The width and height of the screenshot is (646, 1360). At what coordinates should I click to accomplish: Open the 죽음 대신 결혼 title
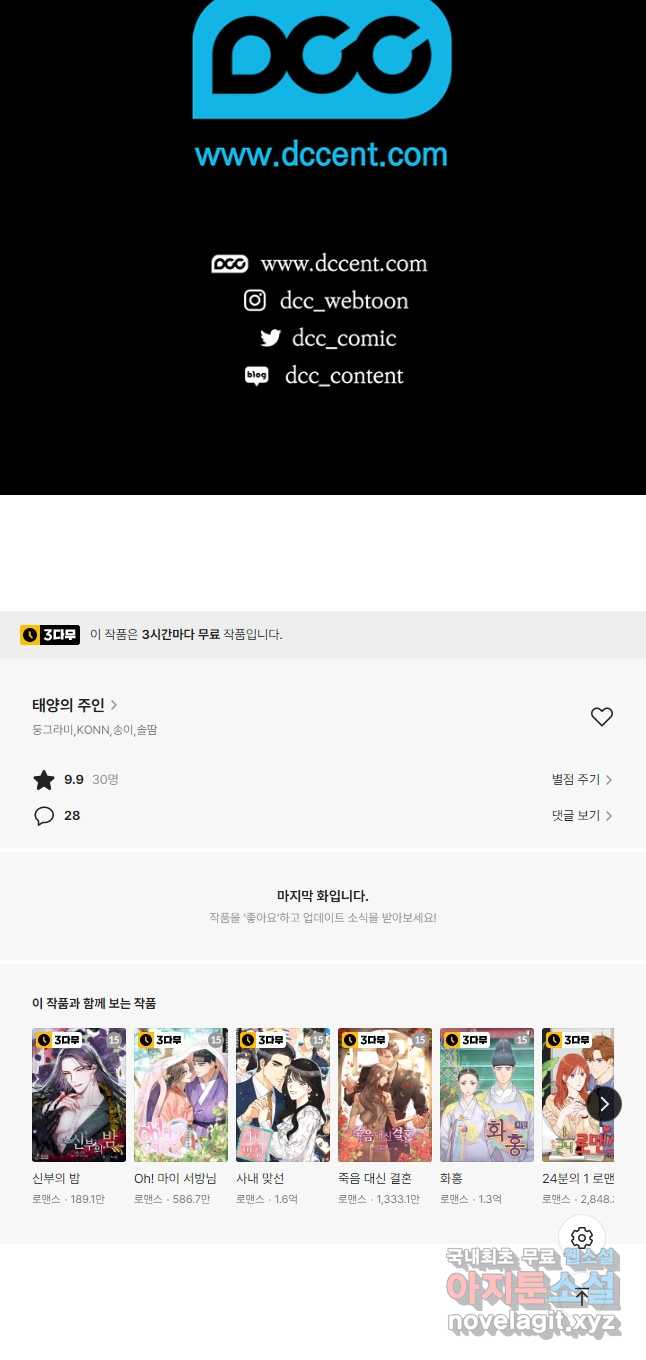[385, 1095]
